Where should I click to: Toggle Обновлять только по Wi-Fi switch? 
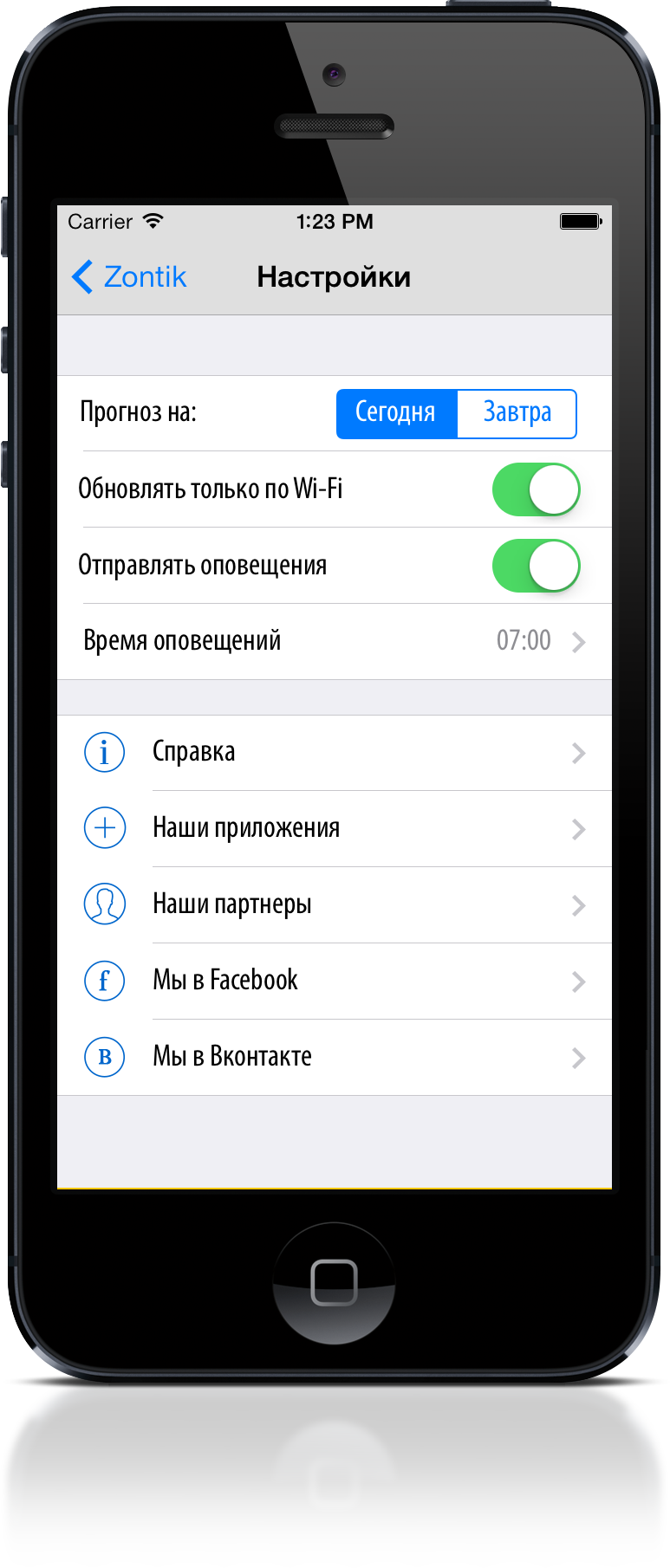(536, 489)
